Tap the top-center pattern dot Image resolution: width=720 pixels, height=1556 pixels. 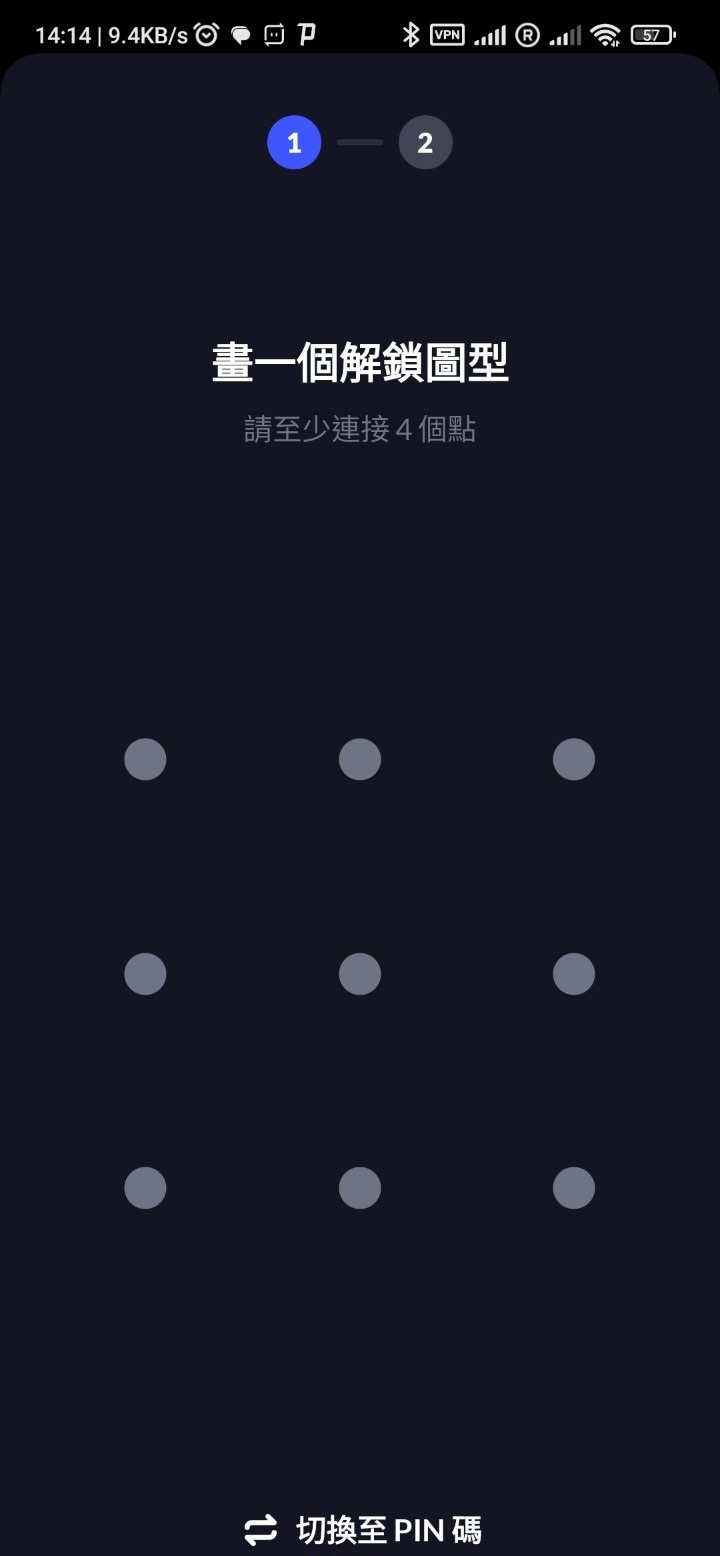359,758
